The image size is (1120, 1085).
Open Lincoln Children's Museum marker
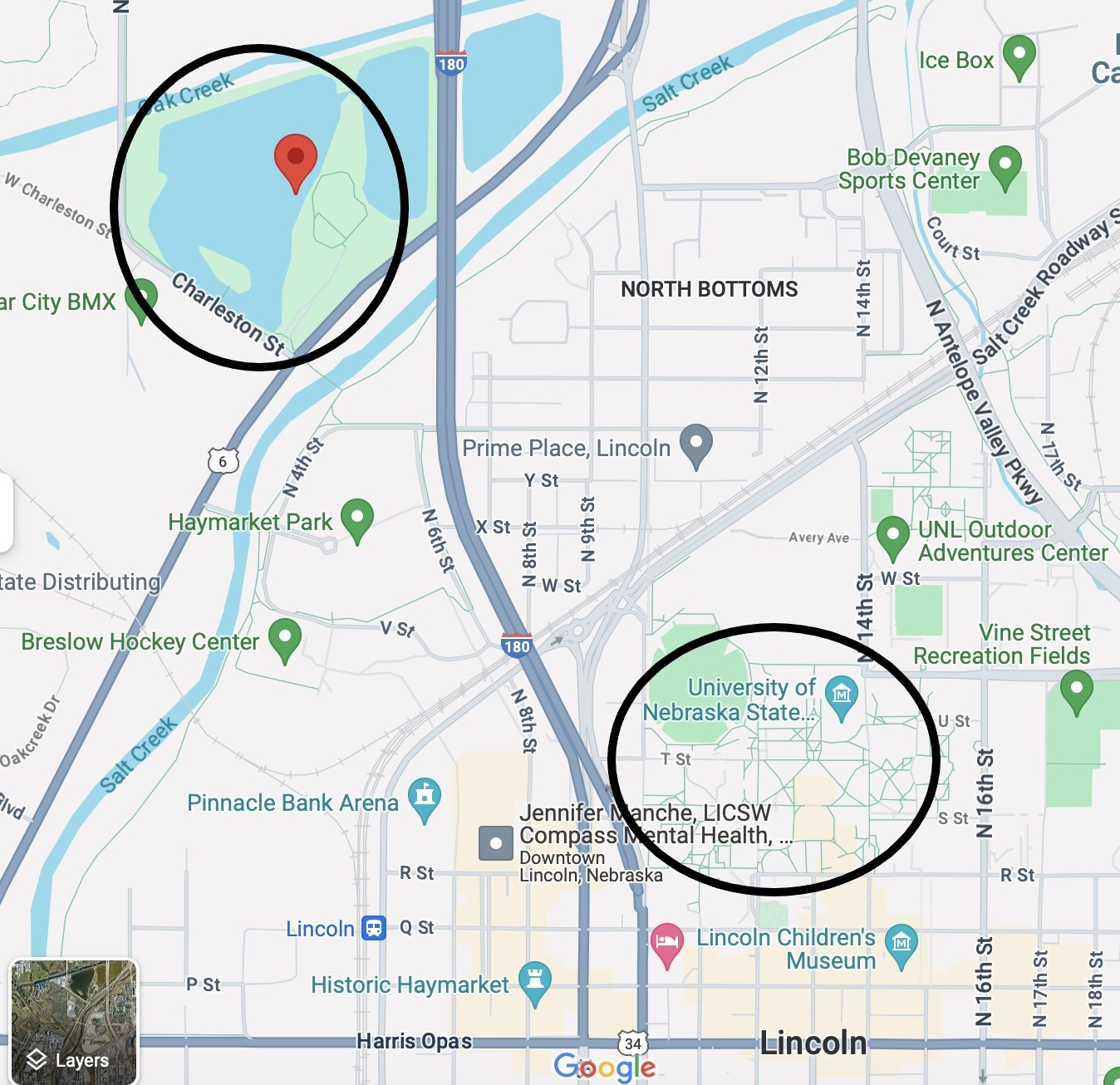[901, 944]
